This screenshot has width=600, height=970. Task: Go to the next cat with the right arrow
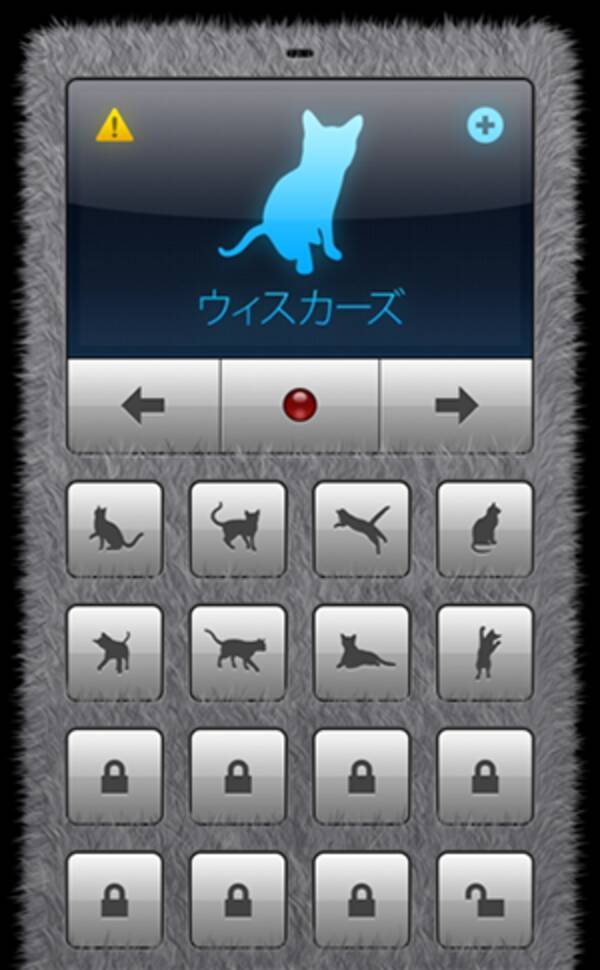(x=456, y=406)
